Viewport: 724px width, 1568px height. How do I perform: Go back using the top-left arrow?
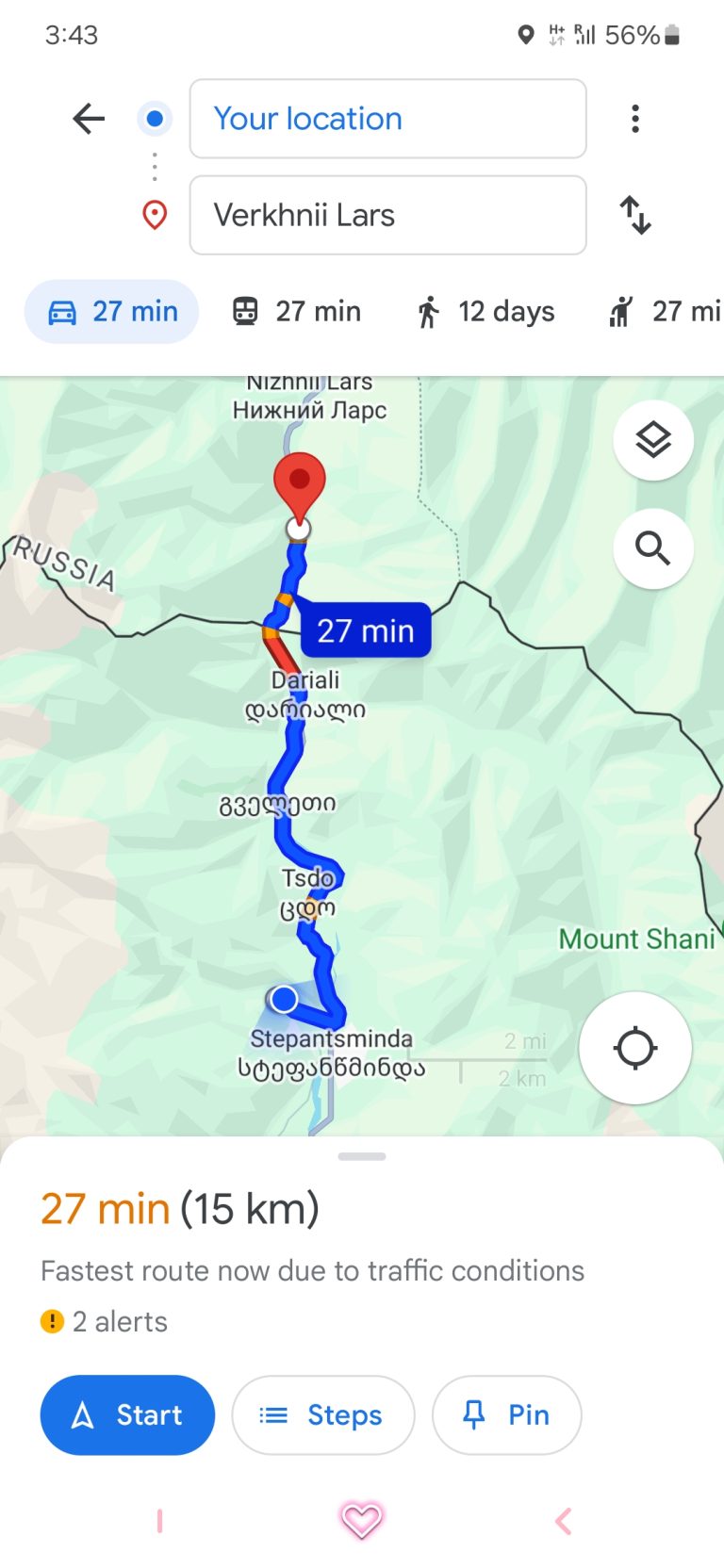pos(89,119)
